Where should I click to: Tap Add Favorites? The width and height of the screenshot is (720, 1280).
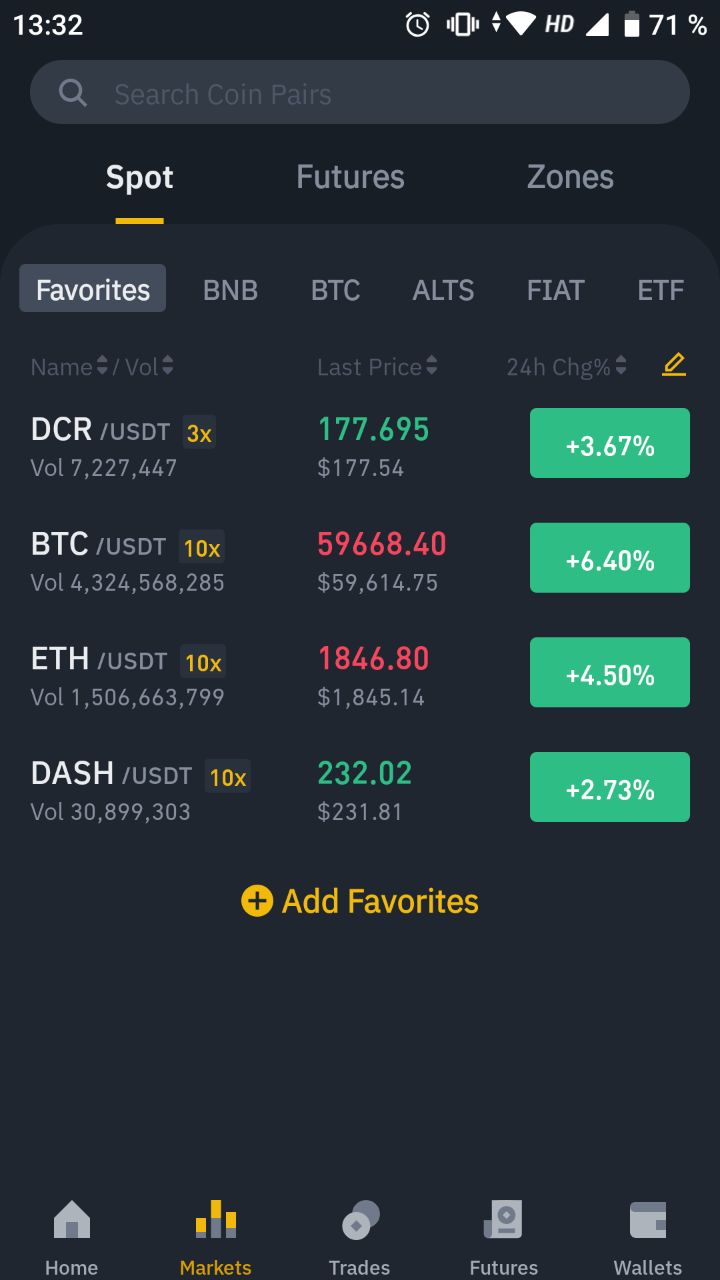[360, 901]
